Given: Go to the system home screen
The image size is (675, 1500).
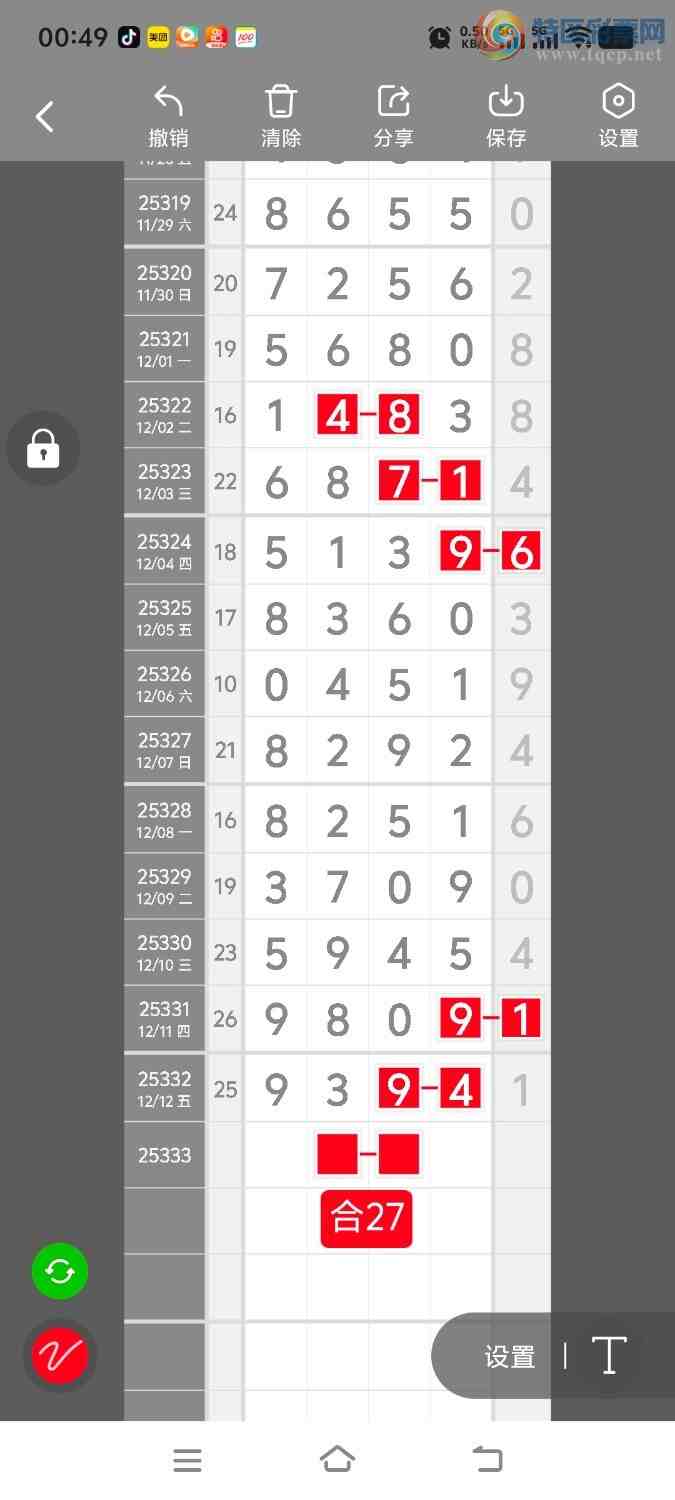Looking at the screenshot, I should (337, 1461).
